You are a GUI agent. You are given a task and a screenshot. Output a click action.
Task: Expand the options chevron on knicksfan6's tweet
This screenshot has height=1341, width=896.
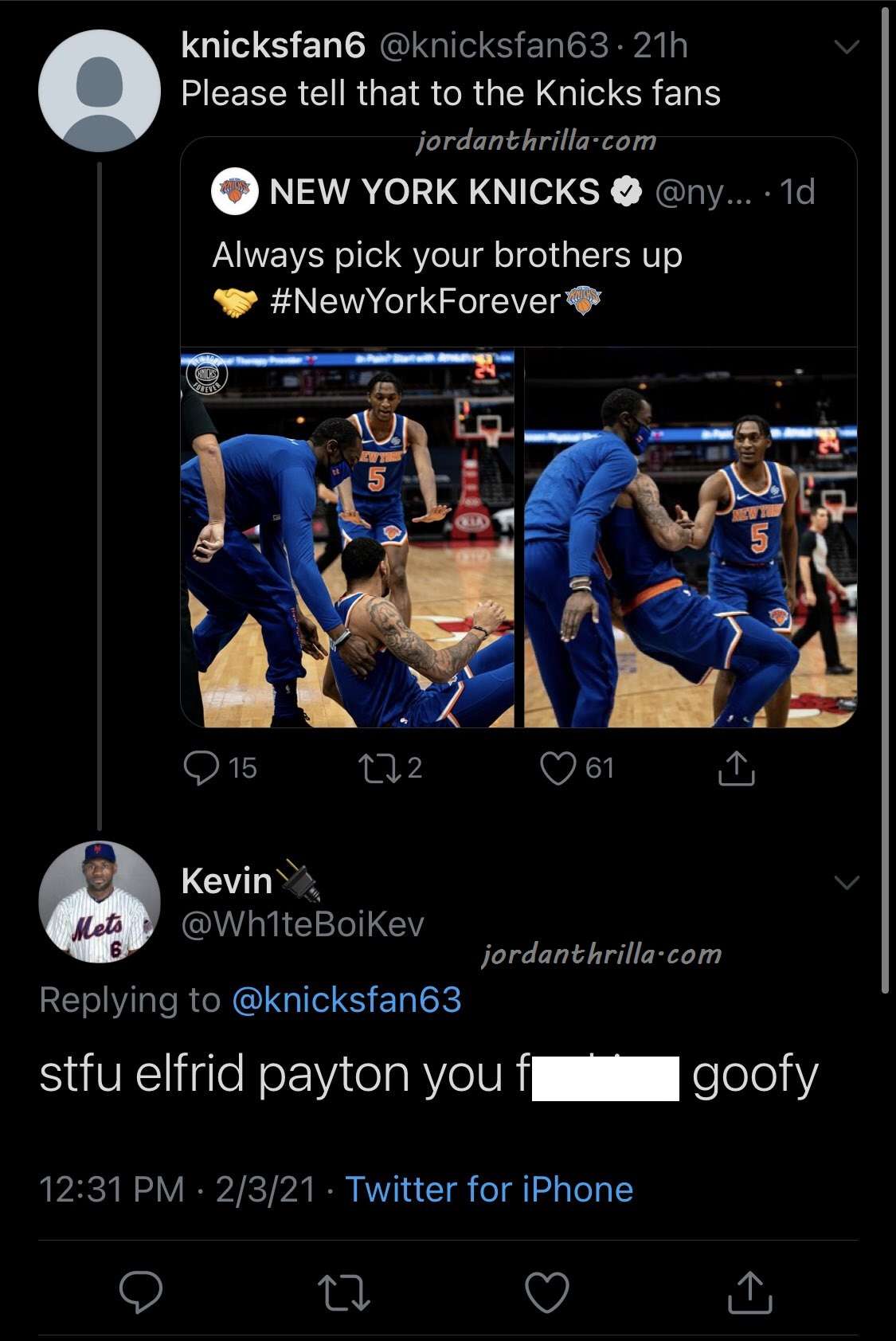point(847,48)
